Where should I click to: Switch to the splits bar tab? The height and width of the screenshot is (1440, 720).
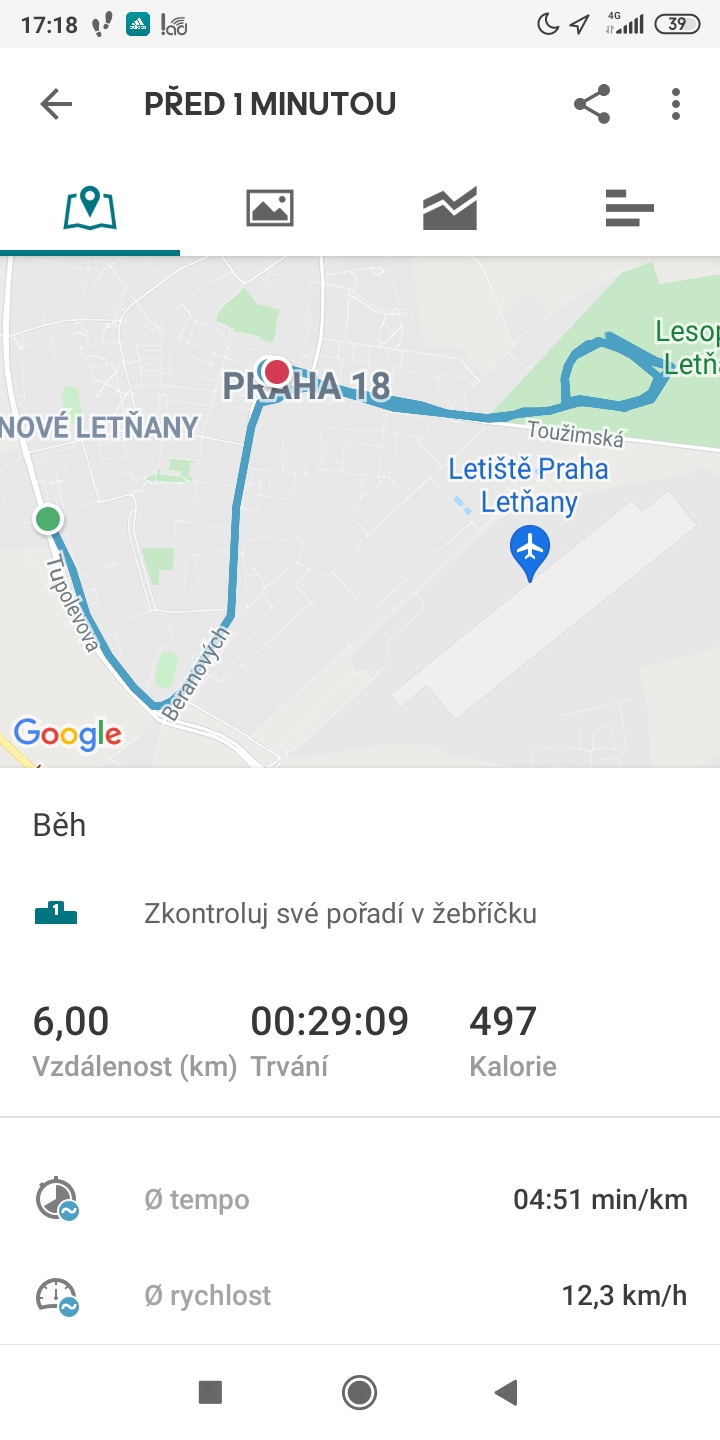[x=630, y=208]
